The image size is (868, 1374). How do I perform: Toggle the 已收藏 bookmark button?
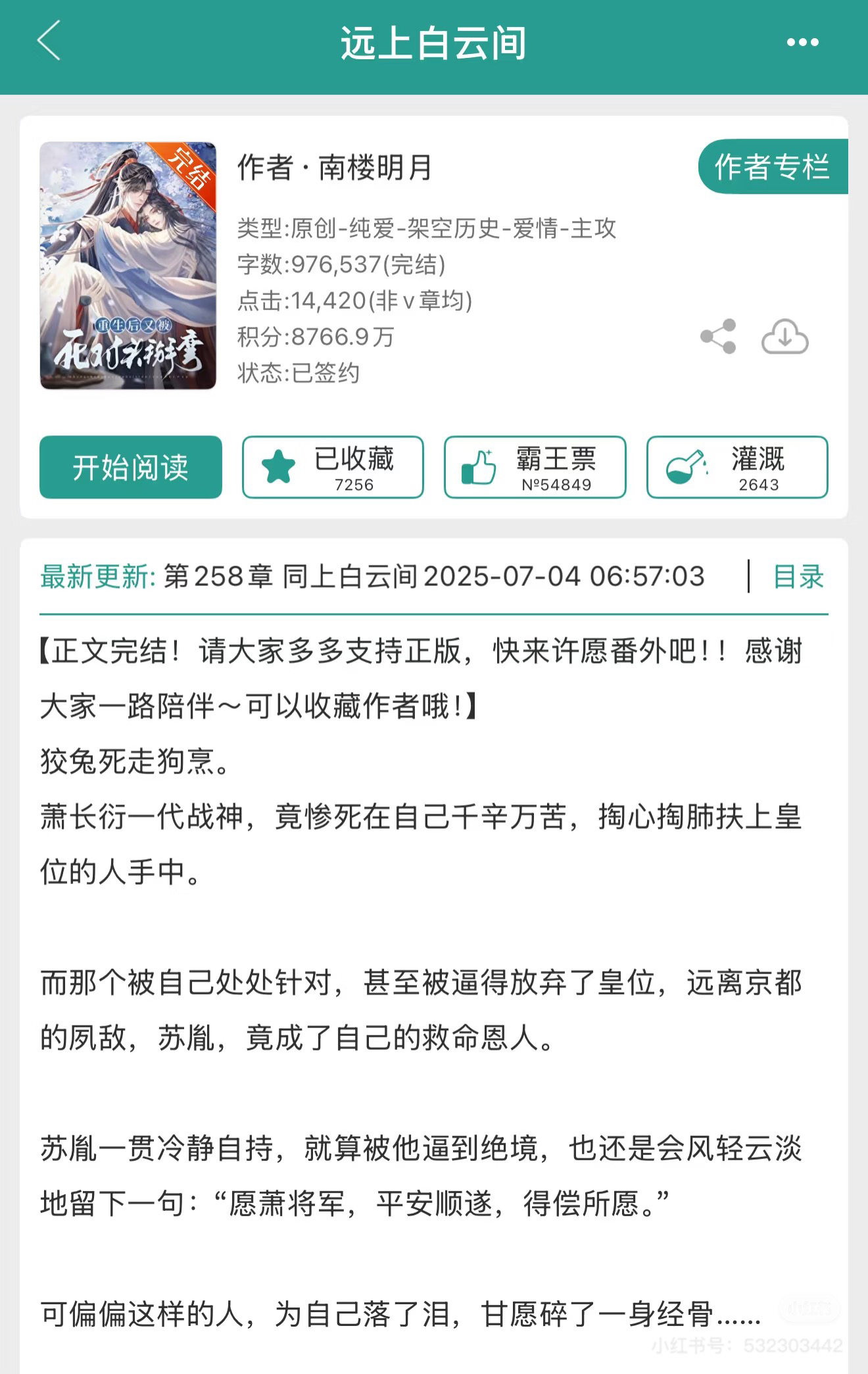pyautogui.click(x=333, y=467)
